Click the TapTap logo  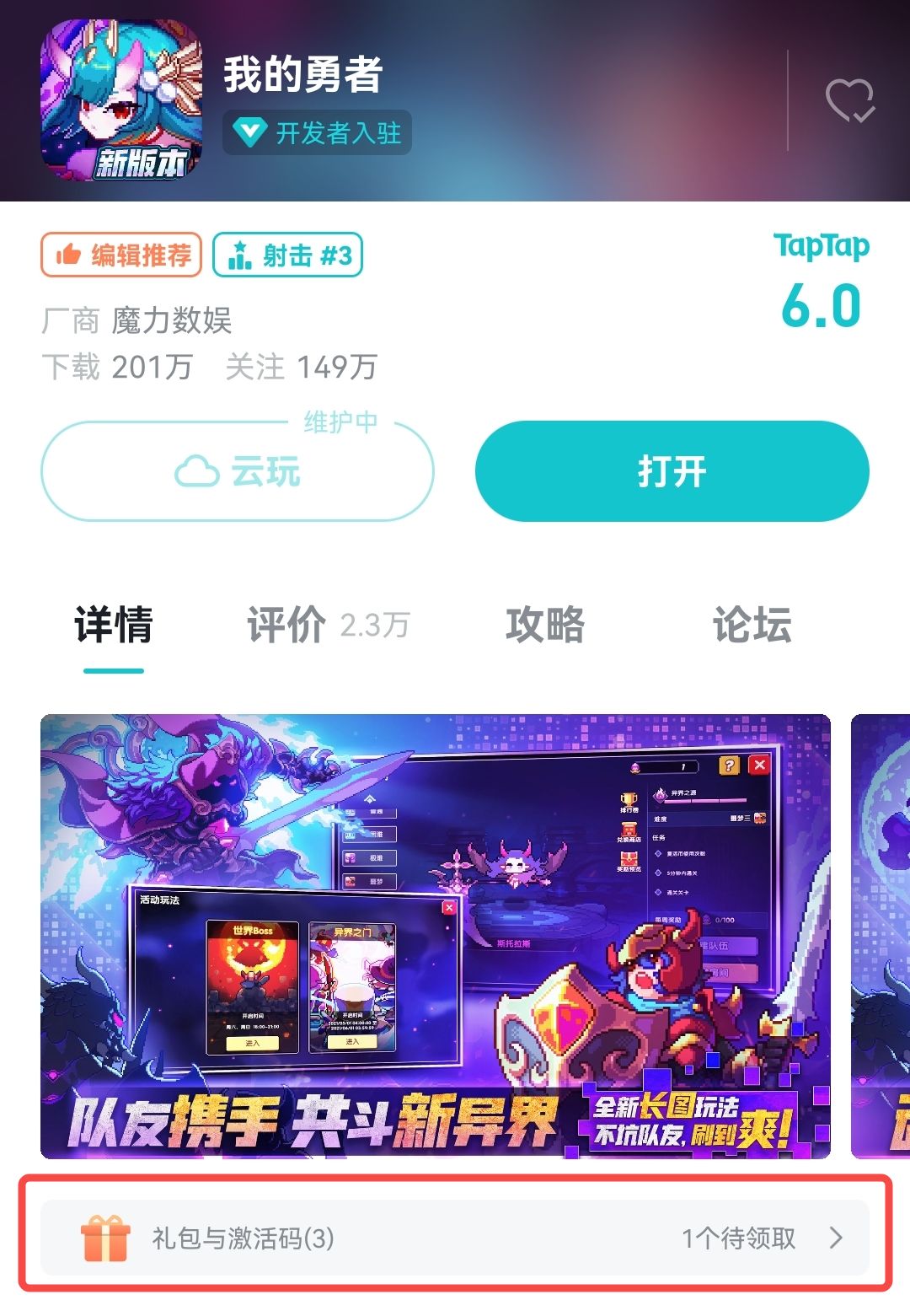point(822,248)
